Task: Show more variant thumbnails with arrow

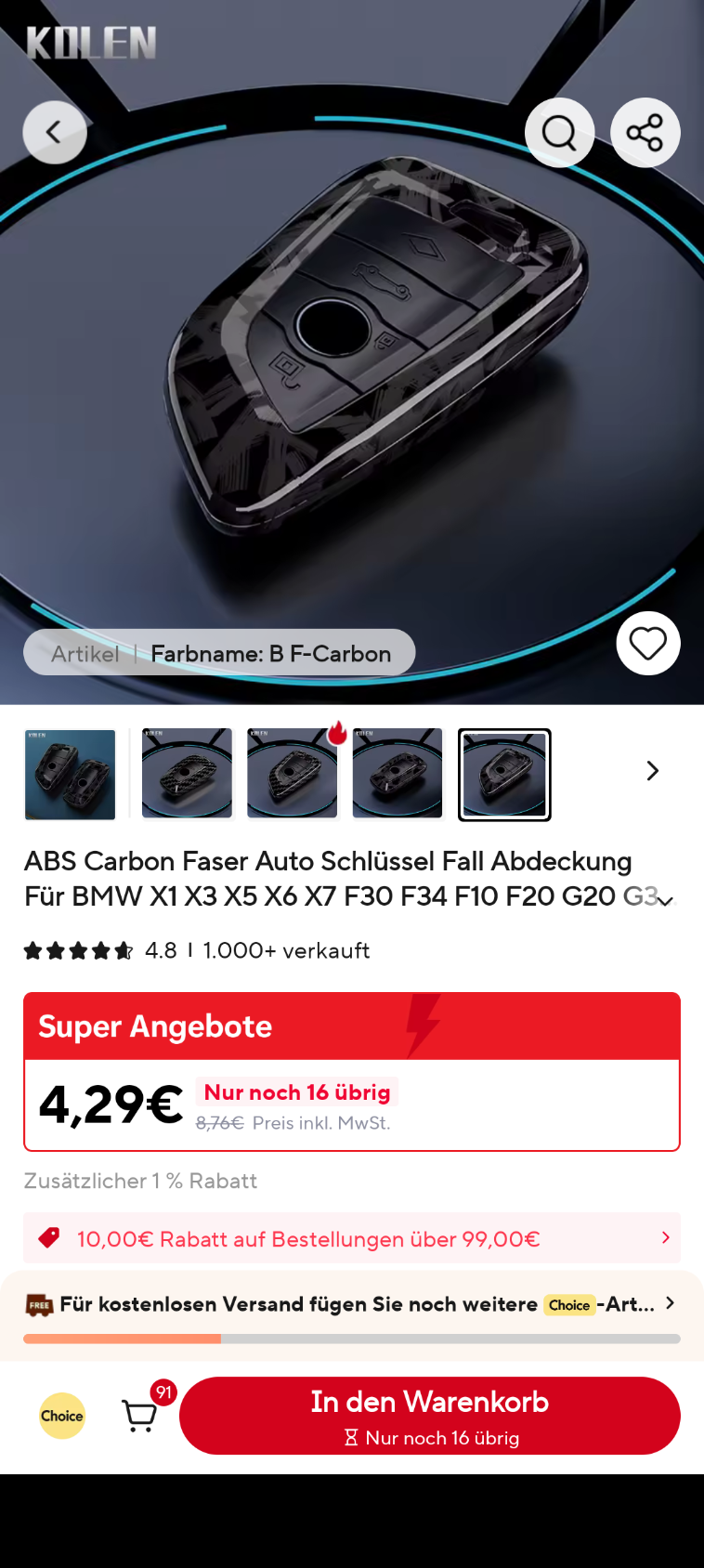Action: (652, 771)
